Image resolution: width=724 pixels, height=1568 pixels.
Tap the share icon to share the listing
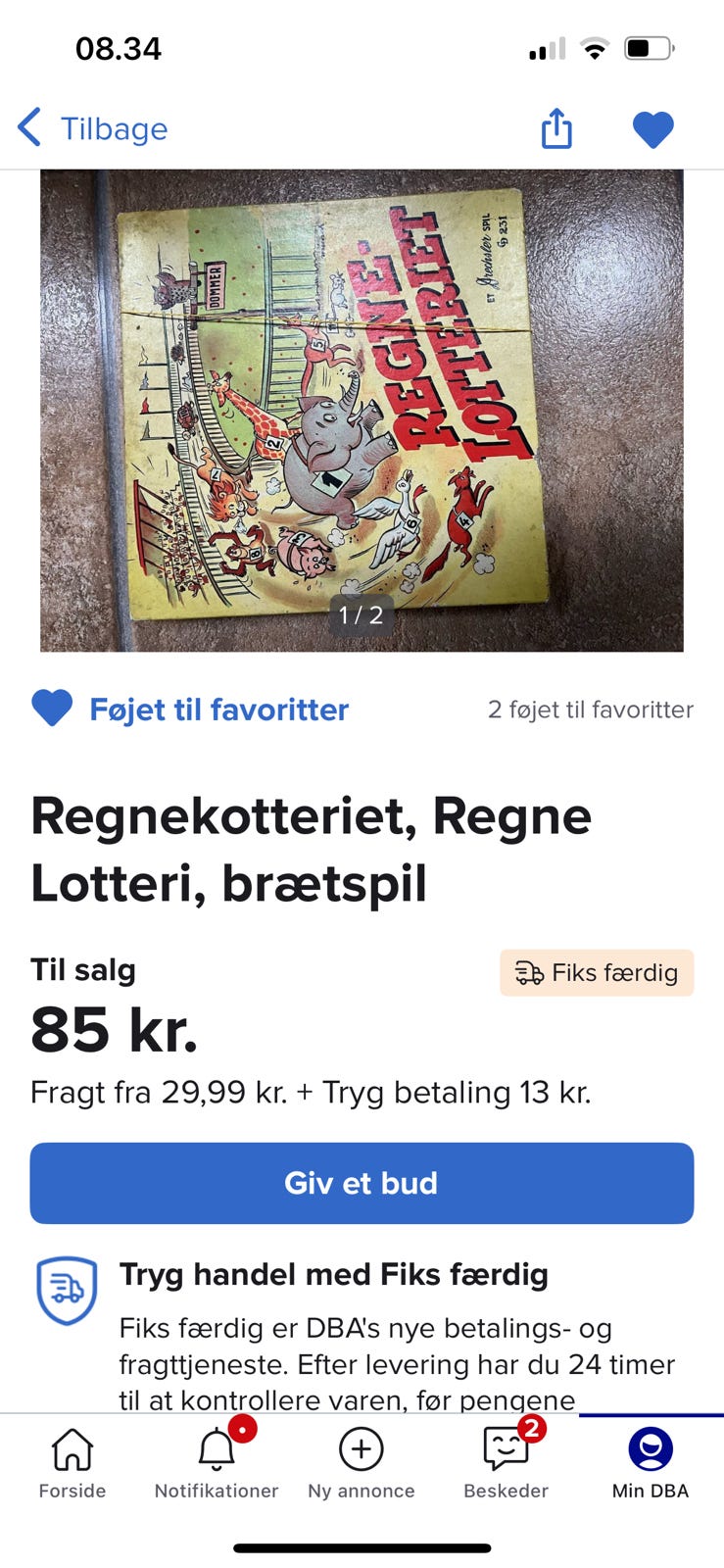[556, 127]
